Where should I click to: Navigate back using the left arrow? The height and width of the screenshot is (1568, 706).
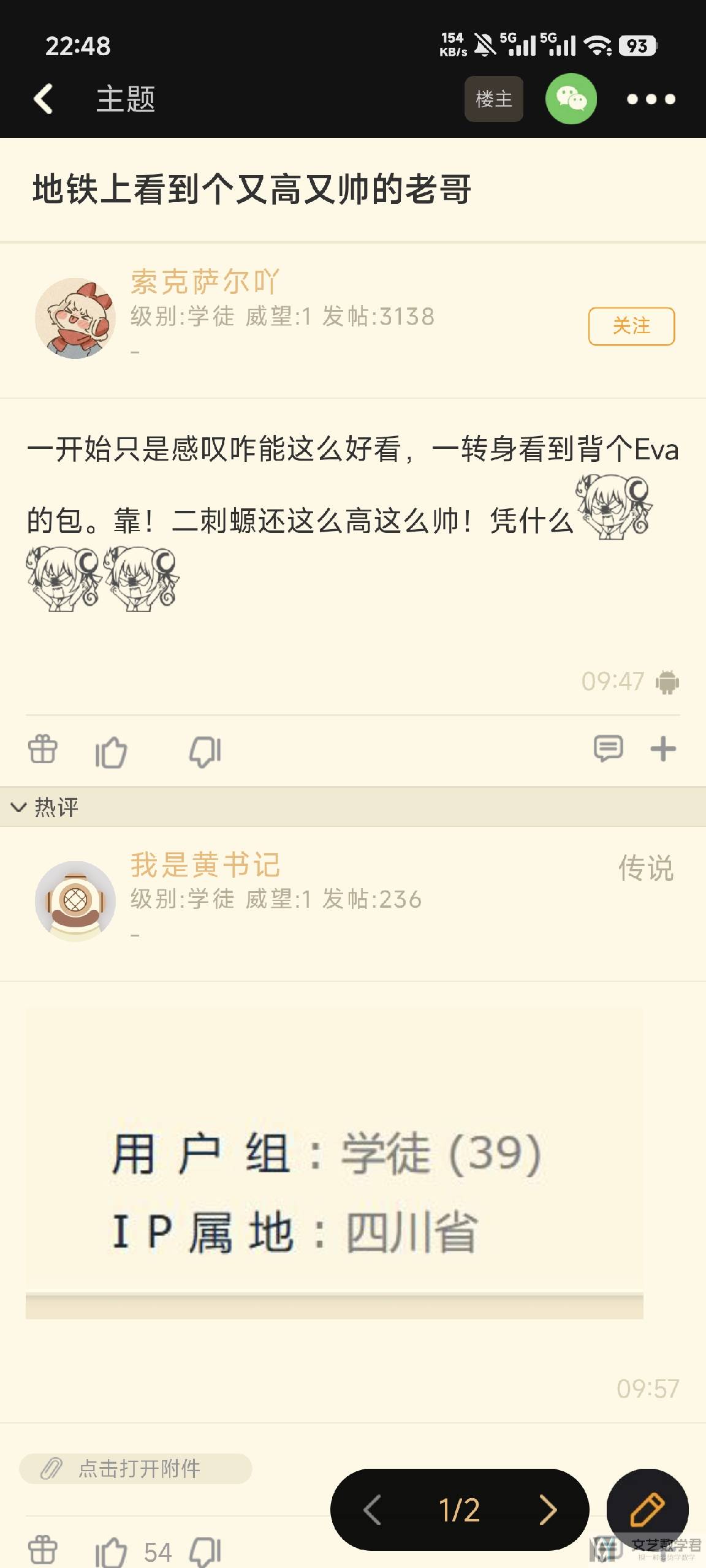42,98
